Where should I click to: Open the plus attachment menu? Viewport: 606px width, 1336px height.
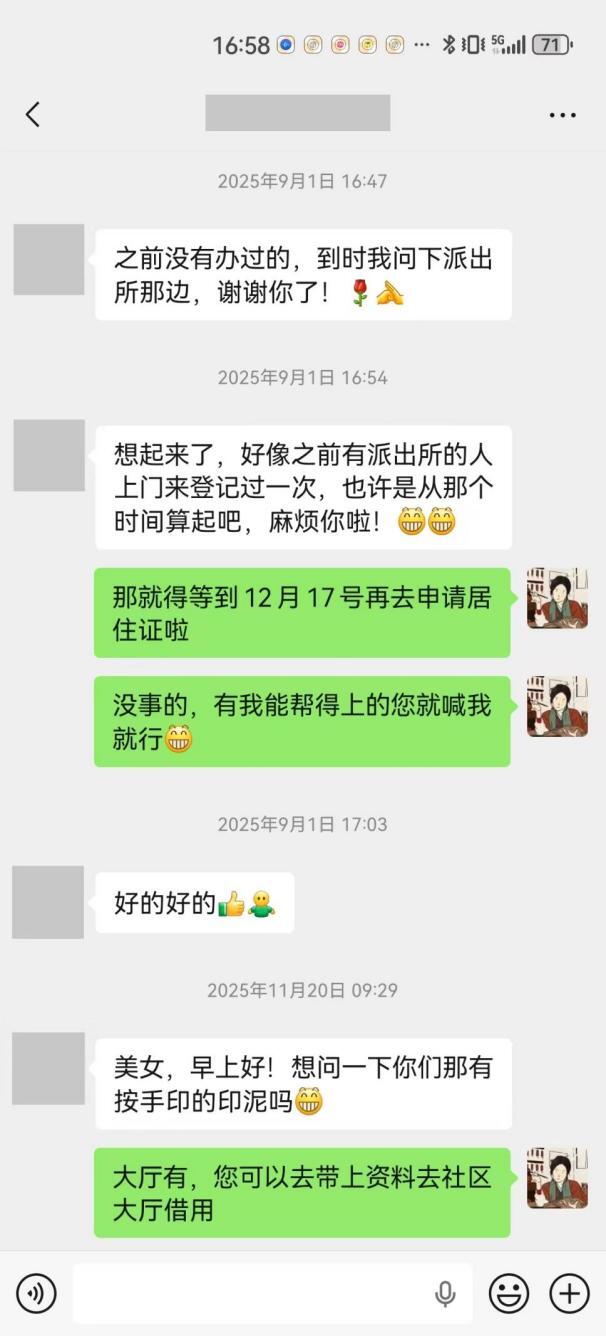pyautogui.click(x=569, y=1293)
